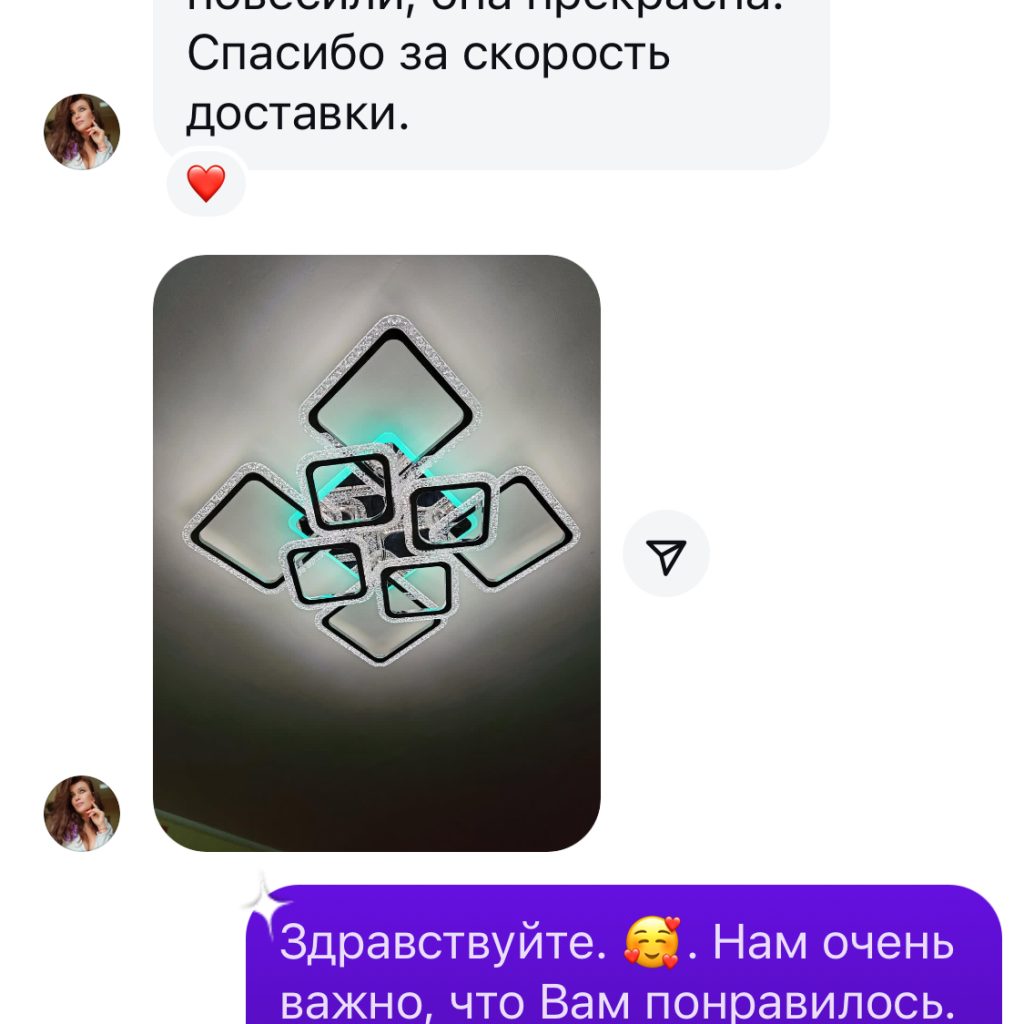The height and width of the screenshot is (1024, 1024).
Task: Open the sender's avatar beside the chandelier photo
Action: click(82, 813)
